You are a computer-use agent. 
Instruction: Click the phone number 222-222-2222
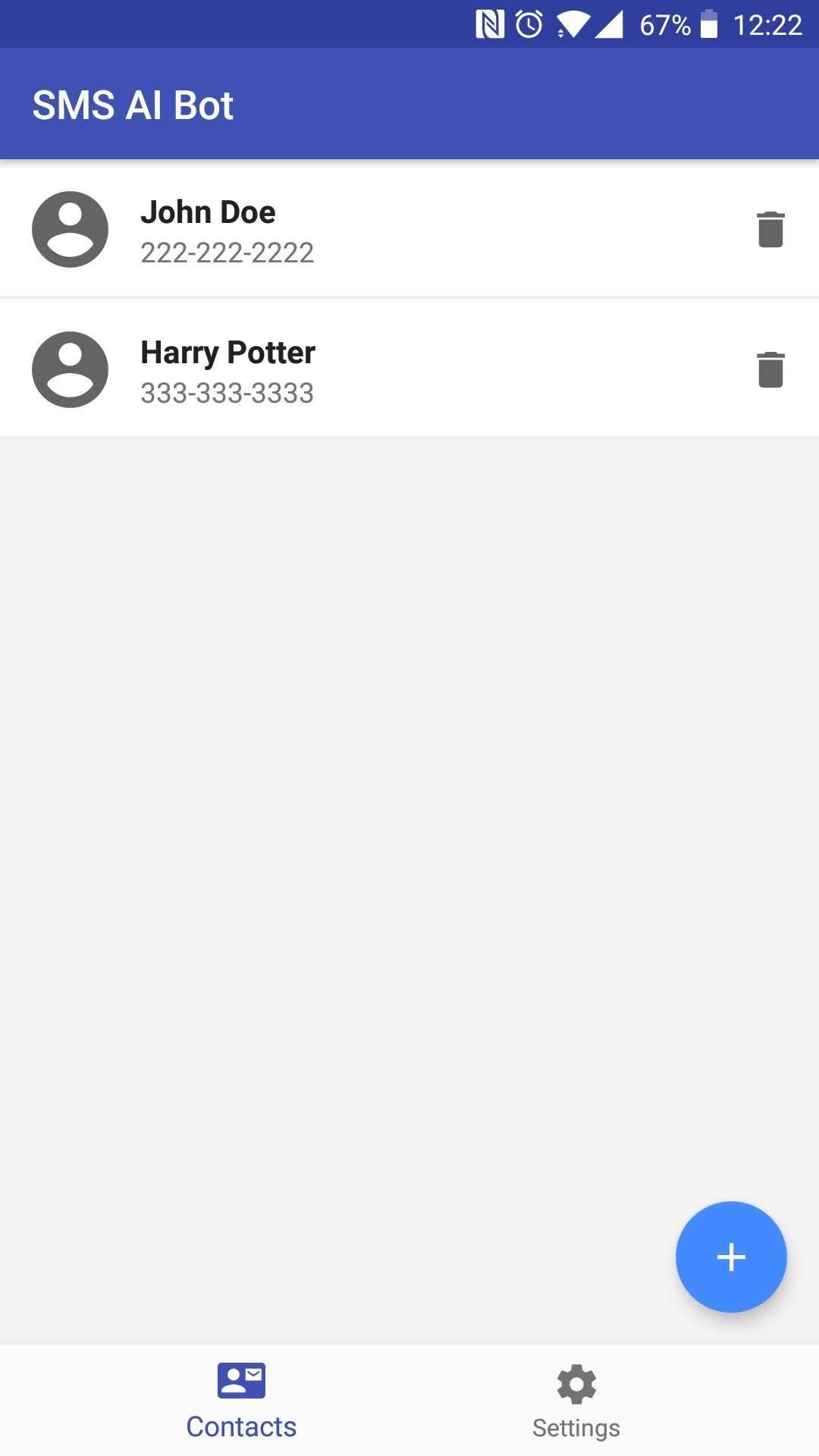pos(227,252)
